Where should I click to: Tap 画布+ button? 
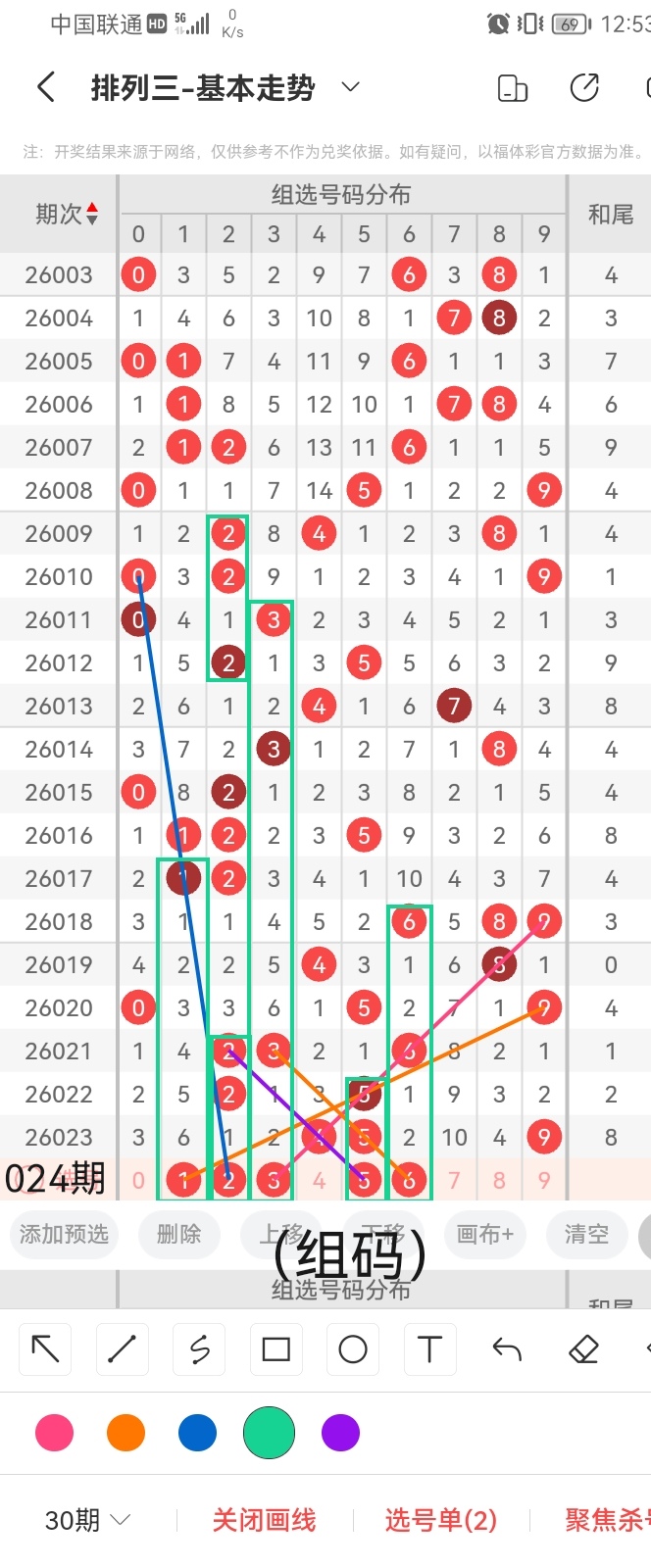[484, 1234]
